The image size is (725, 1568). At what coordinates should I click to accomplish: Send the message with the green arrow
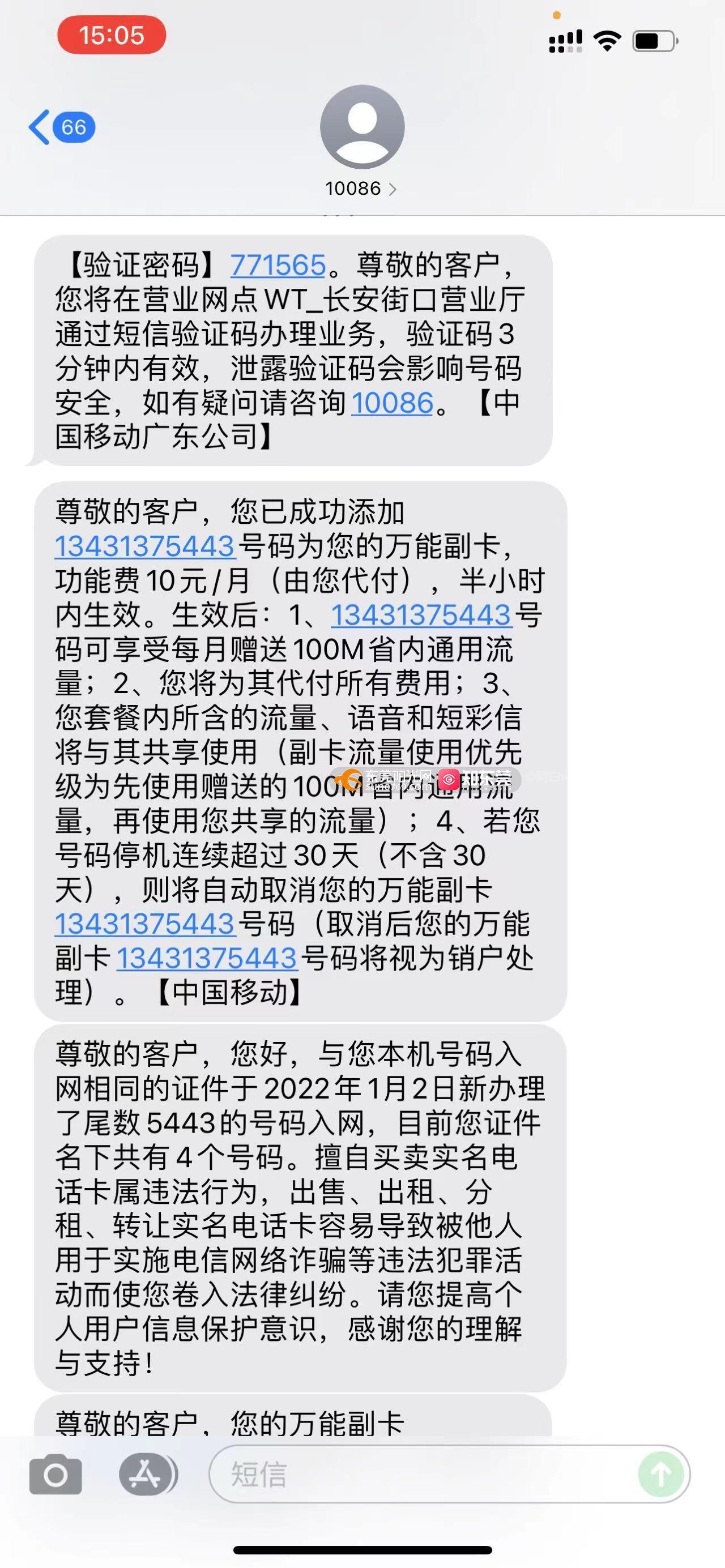tap(661, 1474)
